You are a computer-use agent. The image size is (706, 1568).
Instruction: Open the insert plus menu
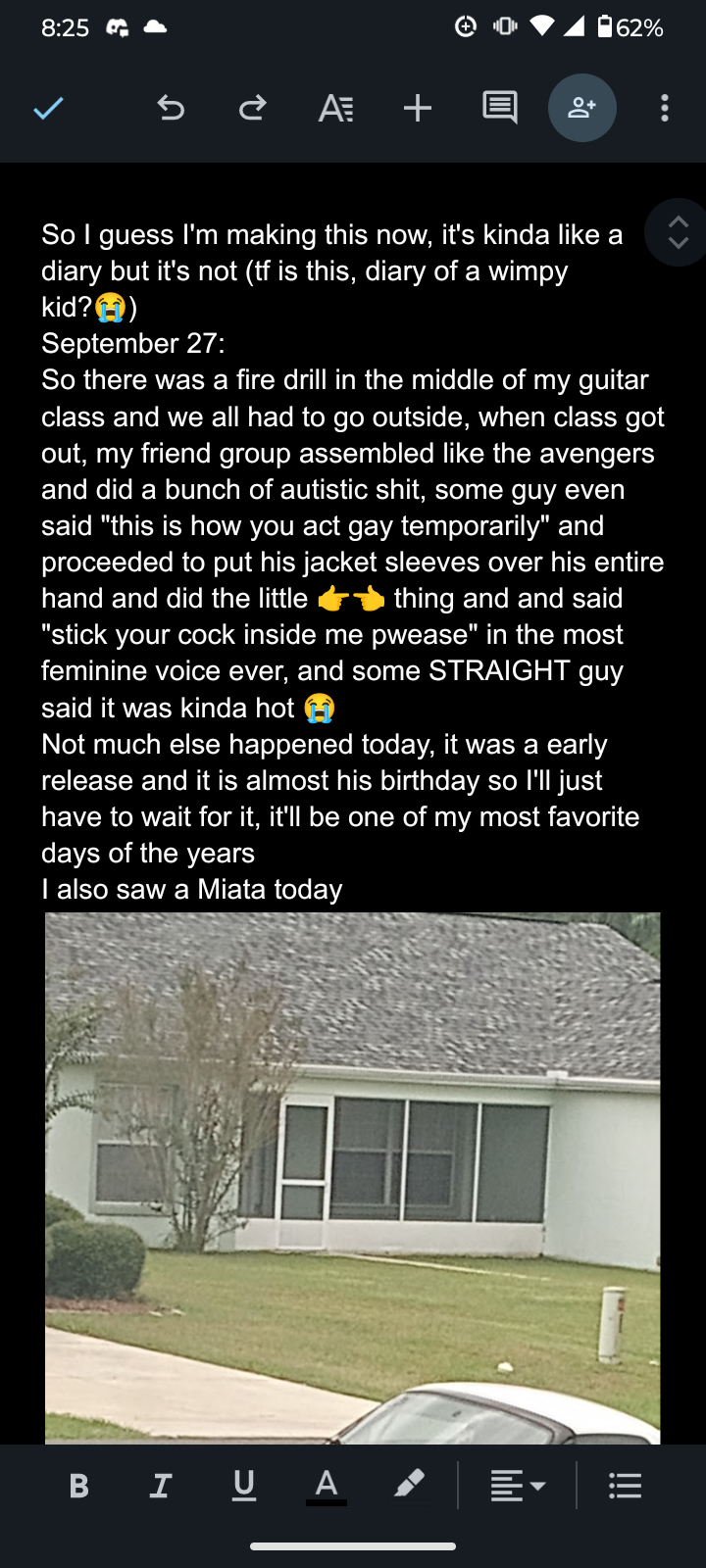tap(418, 108)
